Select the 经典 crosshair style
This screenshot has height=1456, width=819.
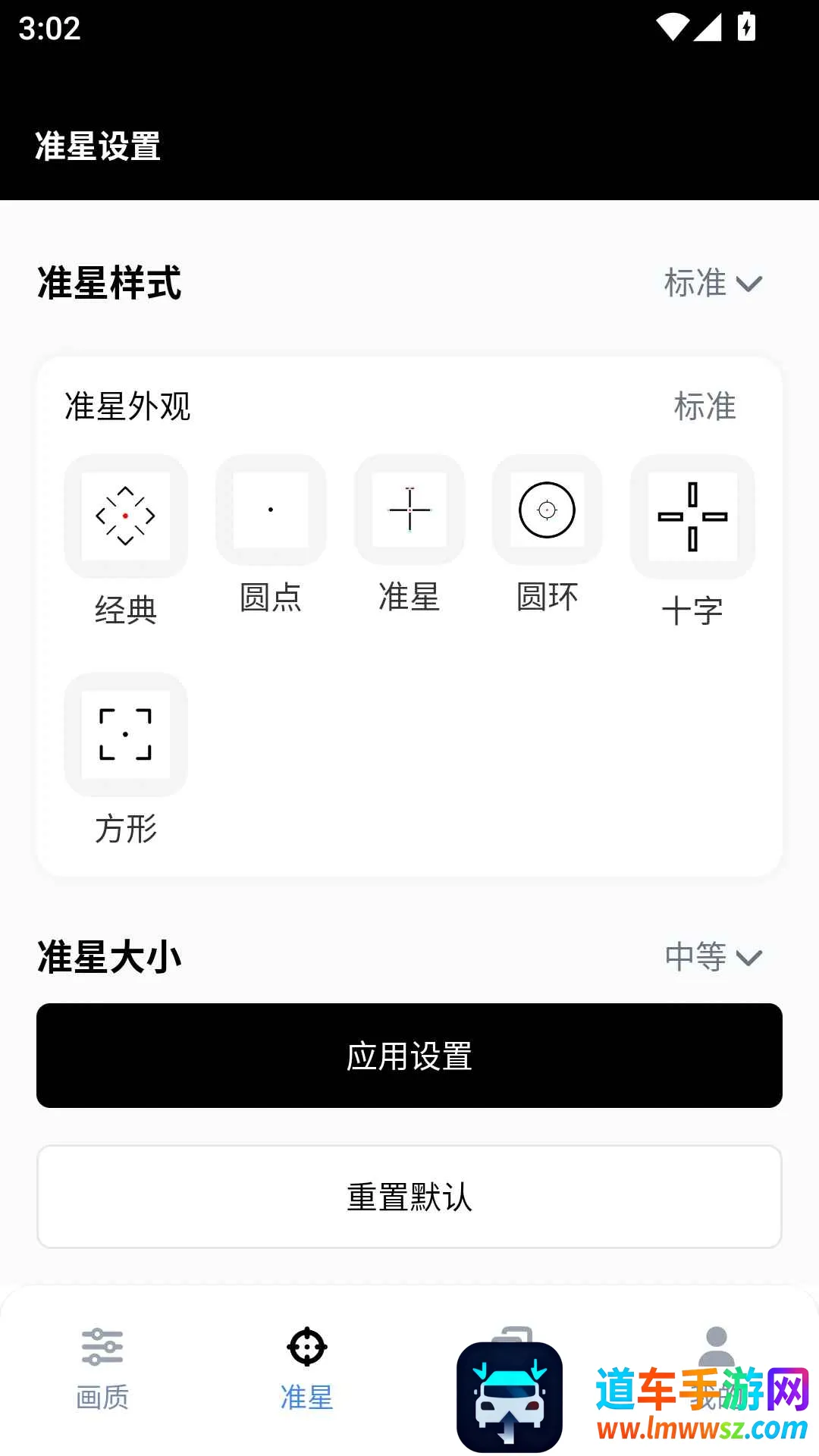coord(126,516)
